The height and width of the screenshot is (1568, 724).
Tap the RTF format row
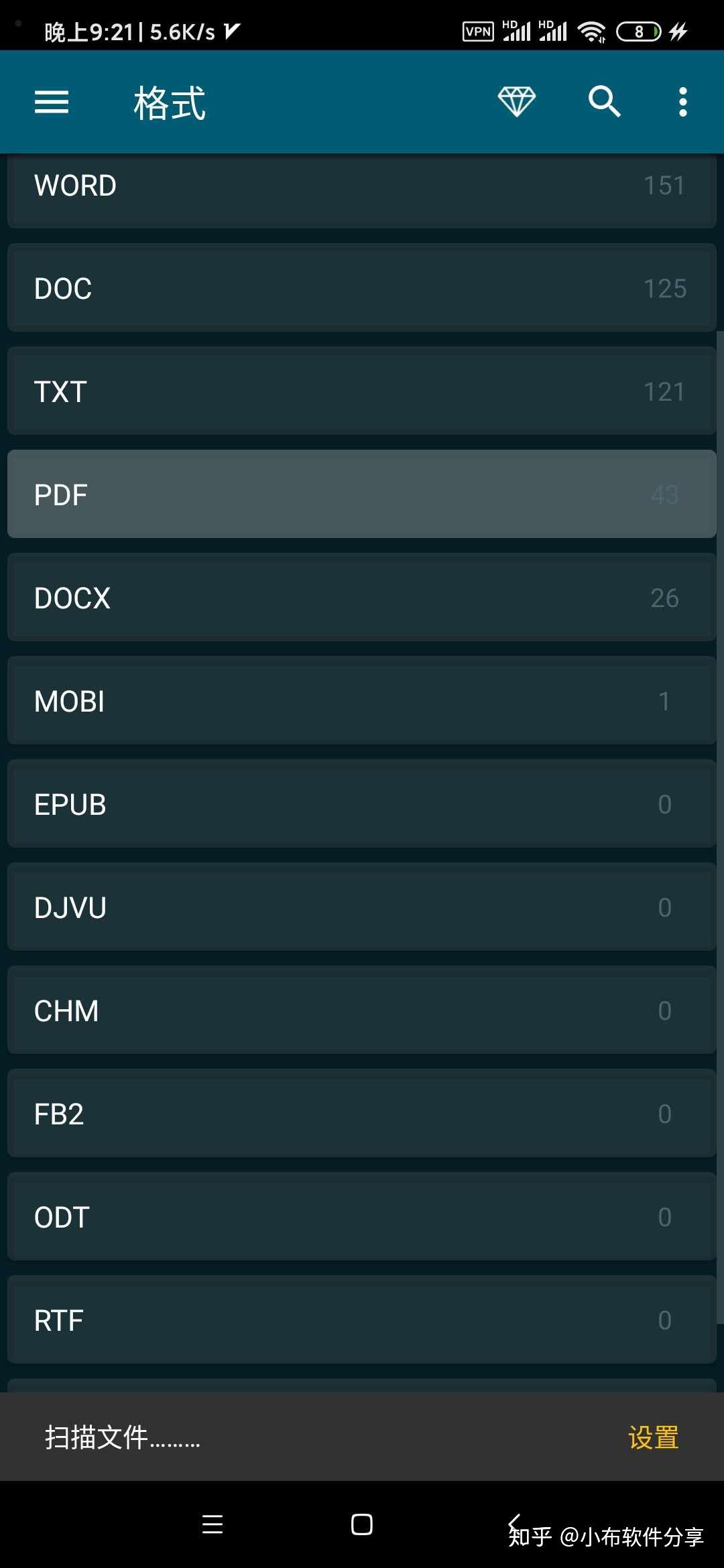click(x=362, y=1320)
